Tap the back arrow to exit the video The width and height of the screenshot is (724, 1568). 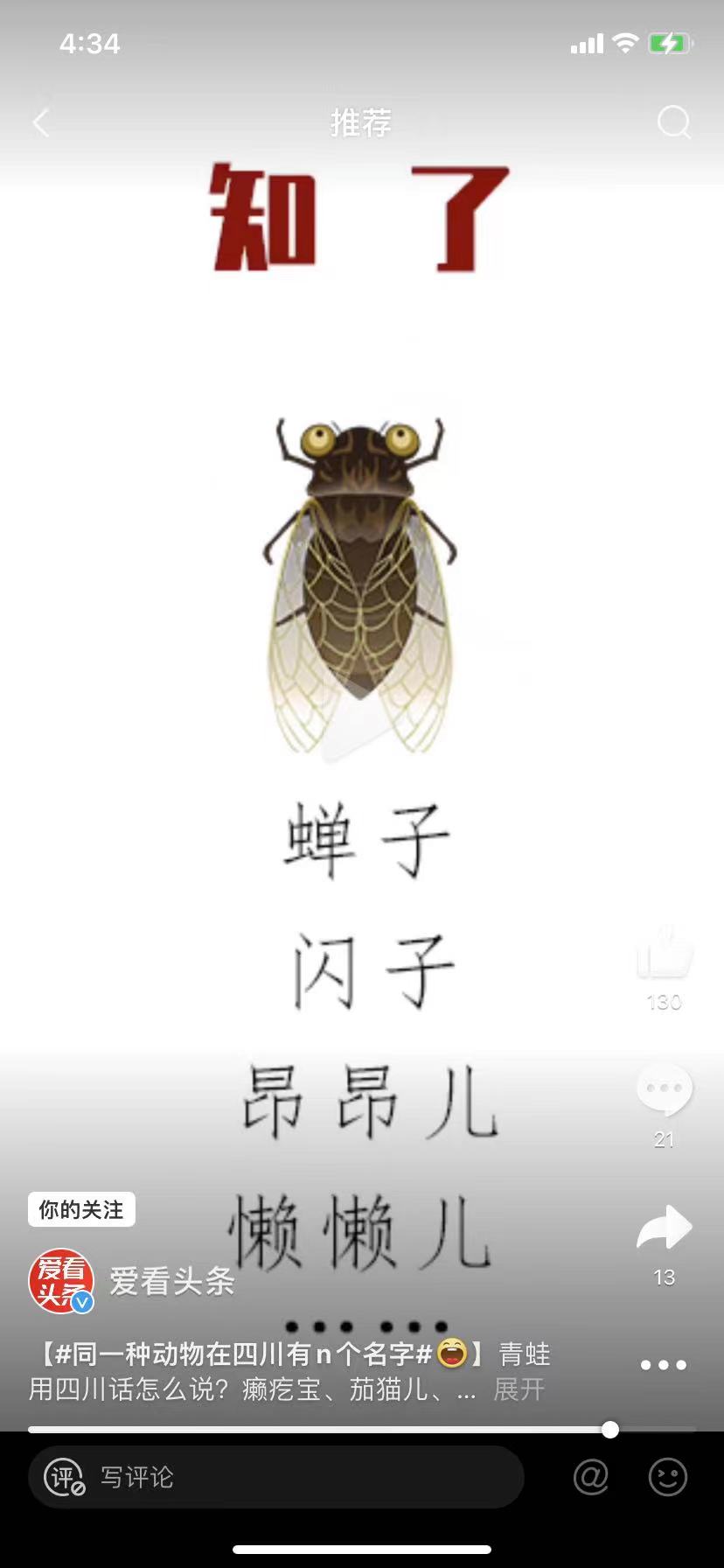point(41,122)
